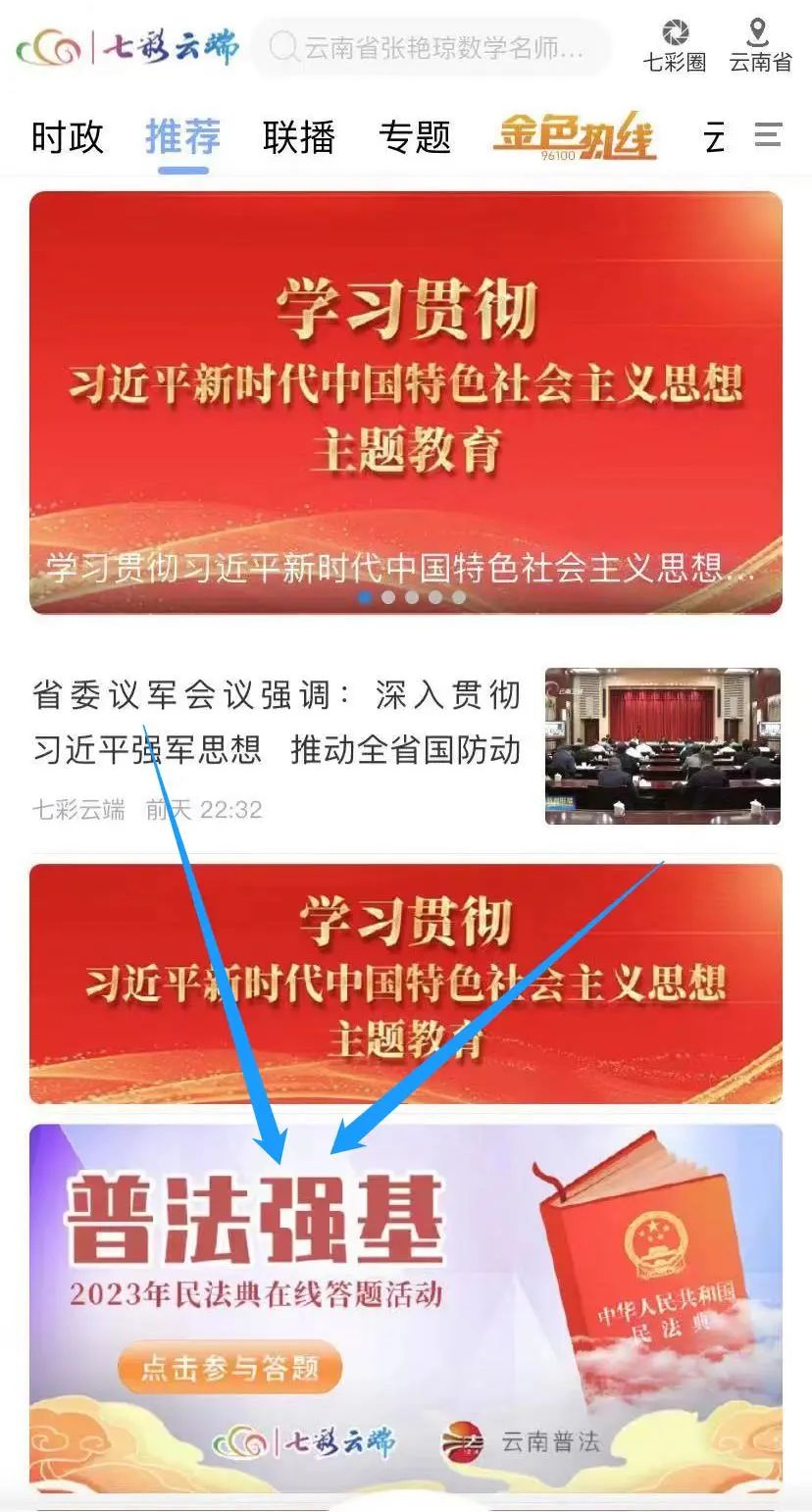Change location via 云南省 icon
The height and width of the screenshot is (1512, 812).
[x=759, y=46]
